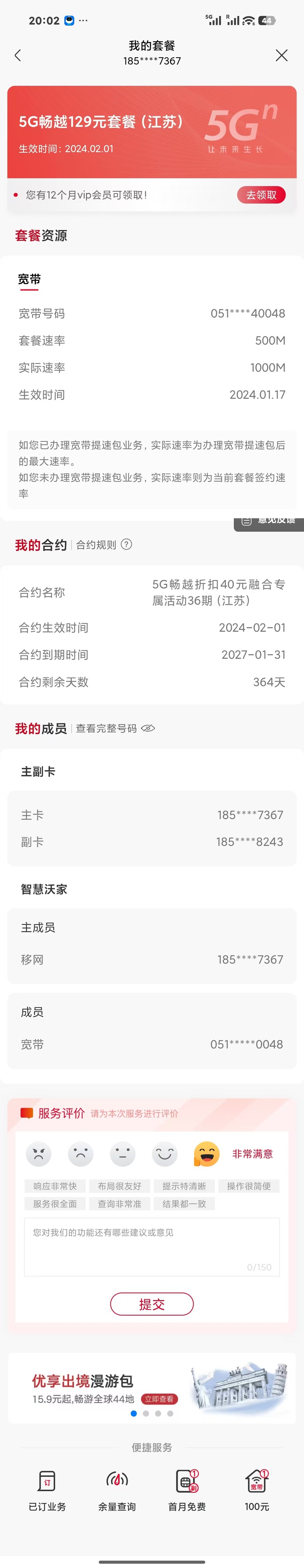
Task: Close the 我的套餐 page
Action: [x=281, y=55]
